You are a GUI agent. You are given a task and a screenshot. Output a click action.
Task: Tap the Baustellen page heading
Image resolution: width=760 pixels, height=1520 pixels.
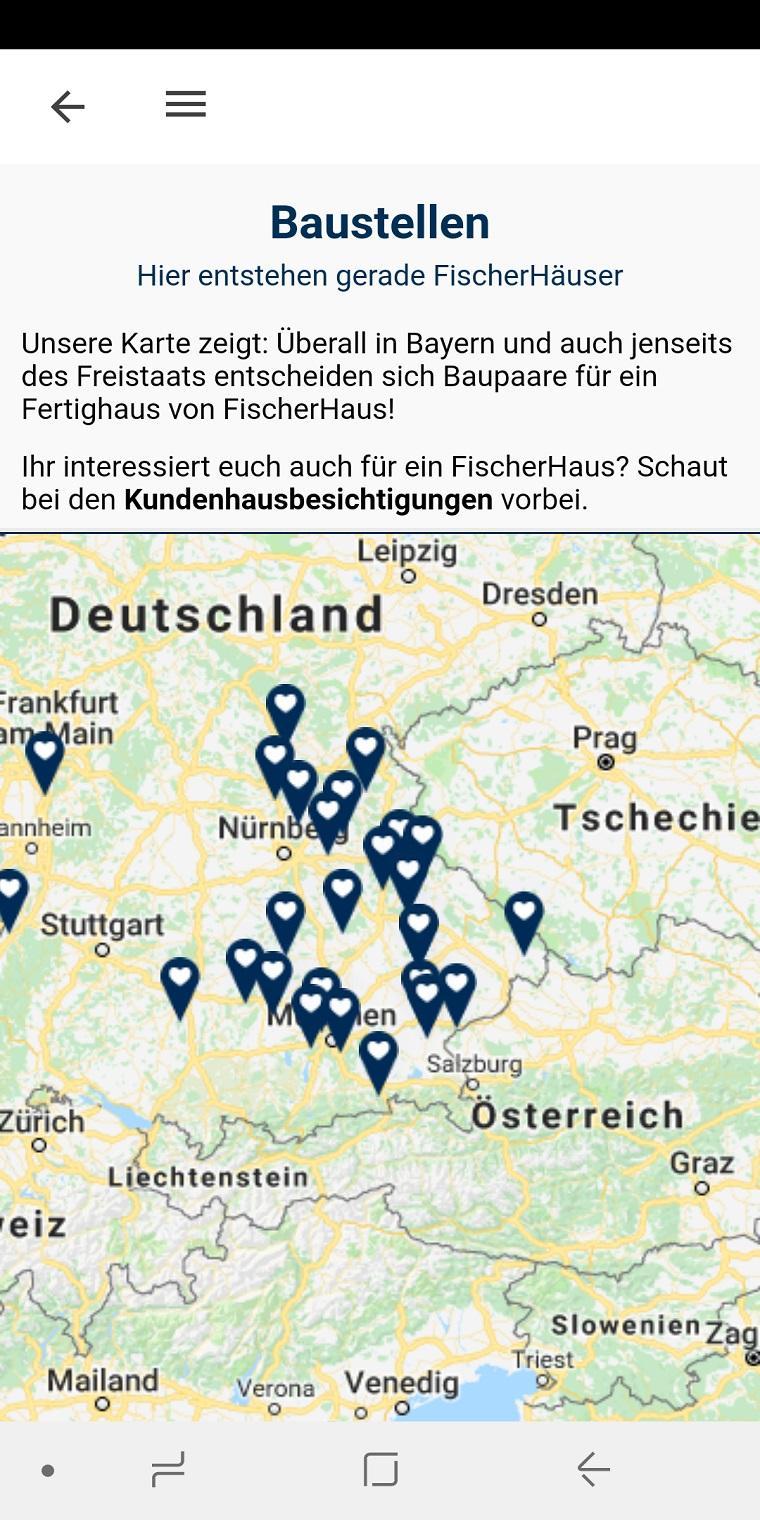pos(379,222)
